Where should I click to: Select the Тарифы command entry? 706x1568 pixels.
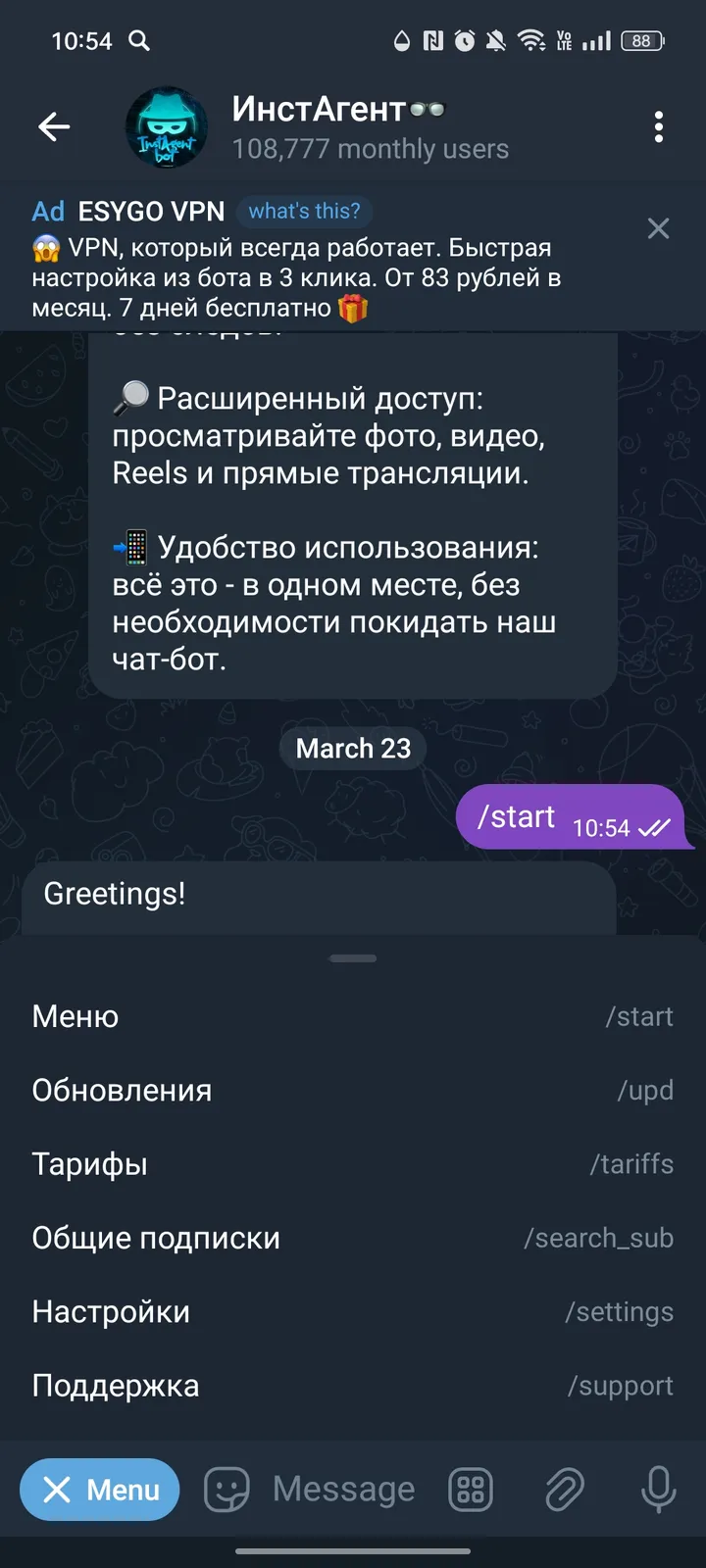(89, 1163)
